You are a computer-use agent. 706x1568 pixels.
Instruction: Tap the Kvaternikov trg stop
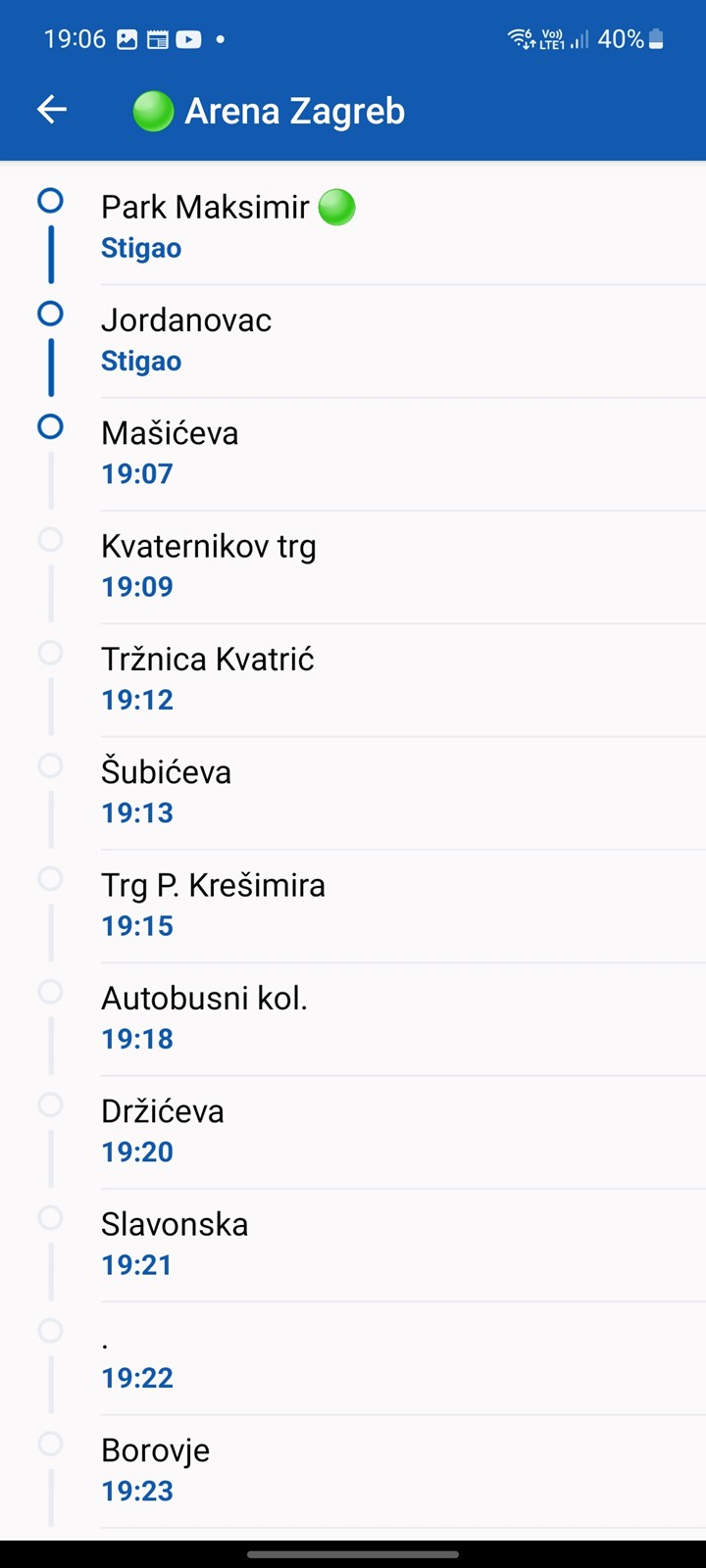(x=353, y=566)
